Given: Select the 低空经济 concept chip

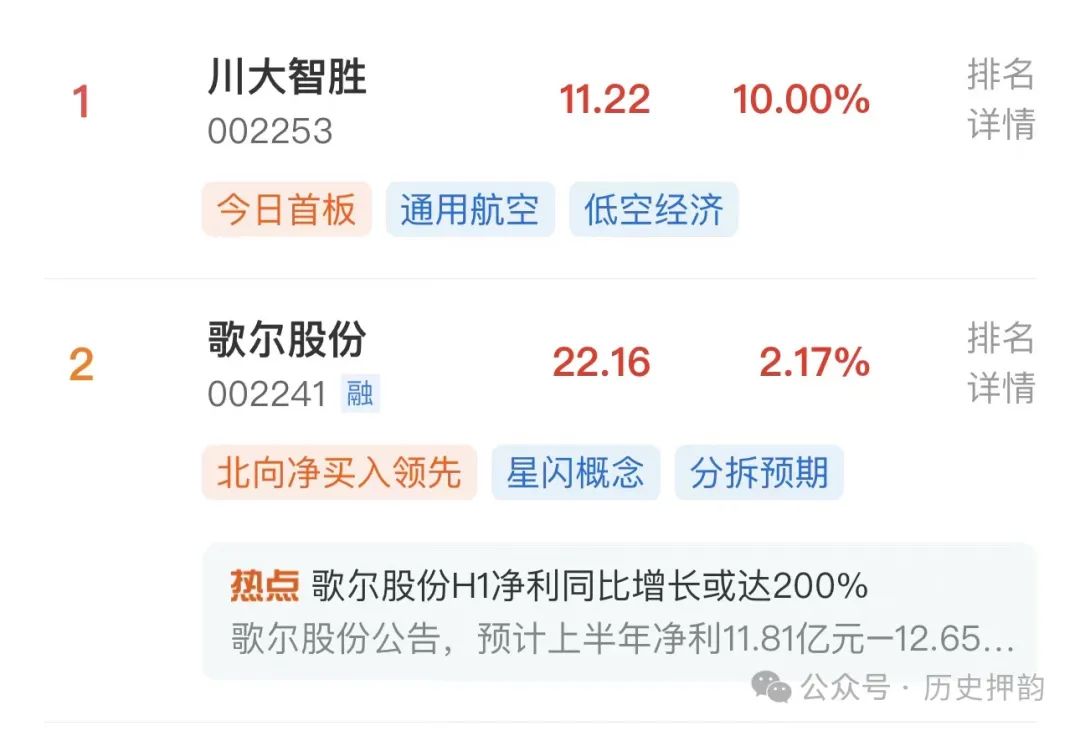Looking at the screenshot, I should (653, 210).
